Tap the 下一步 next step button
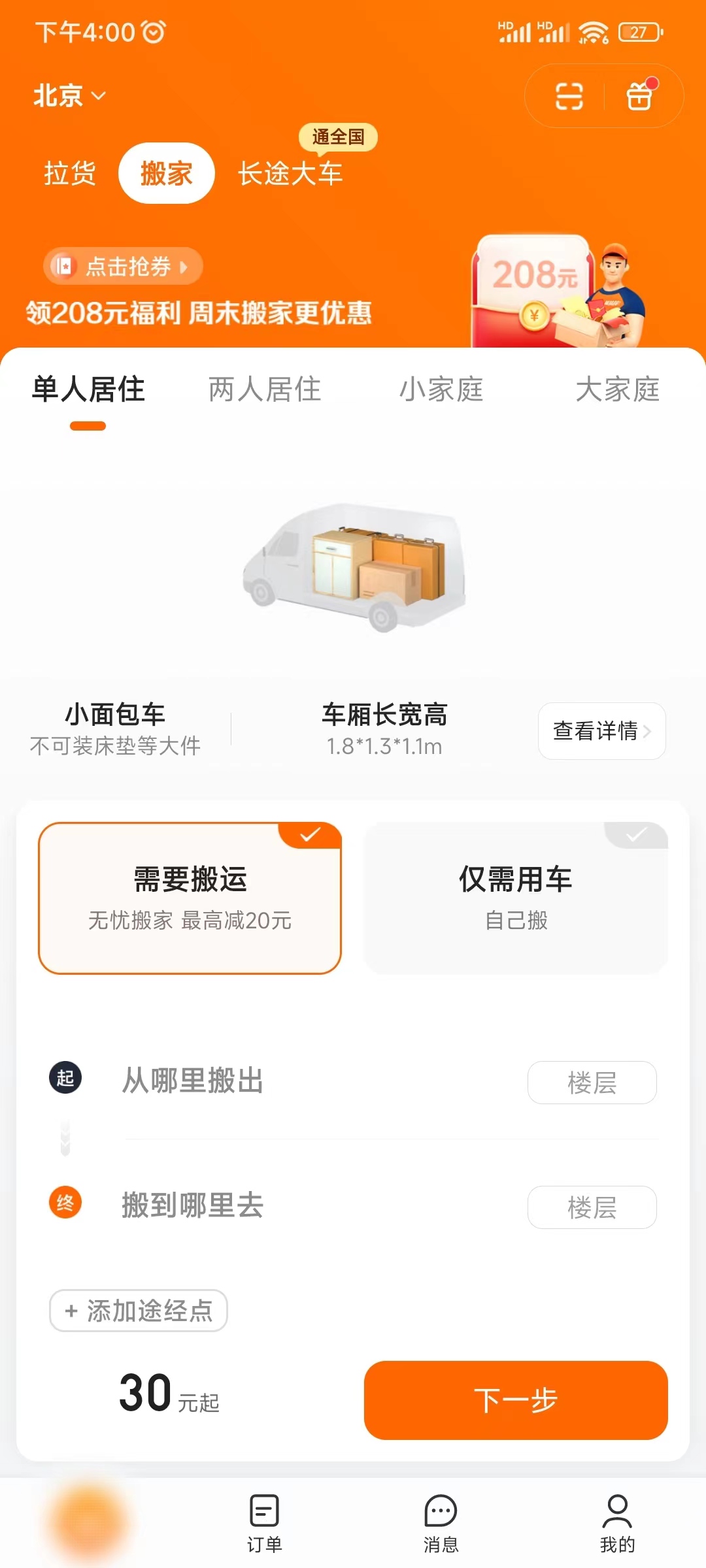This screenshot has width=706, height=1568. click(x=516, y=1400)
